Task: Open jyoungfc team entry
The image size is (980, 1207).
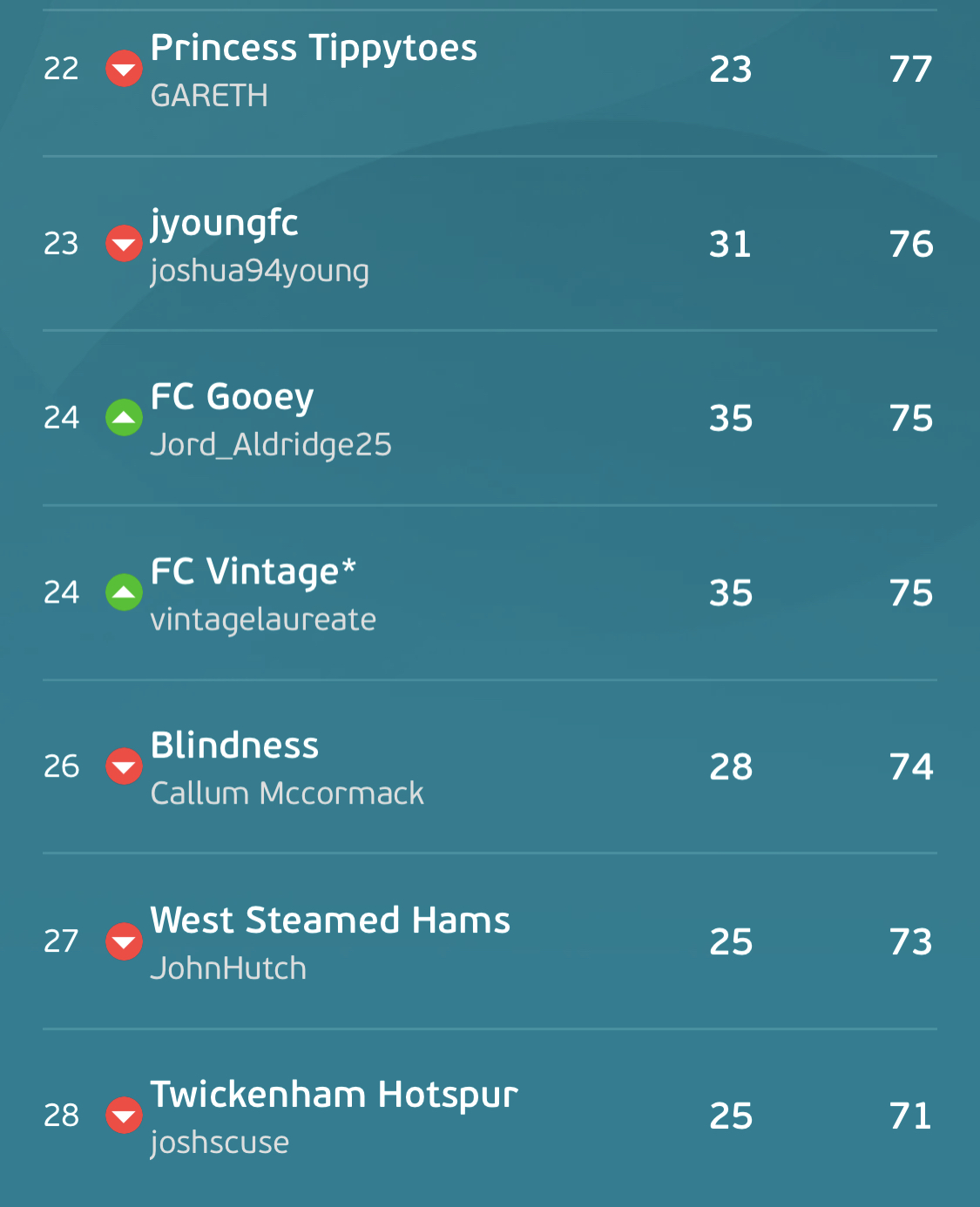Action: tap(490, 244)
